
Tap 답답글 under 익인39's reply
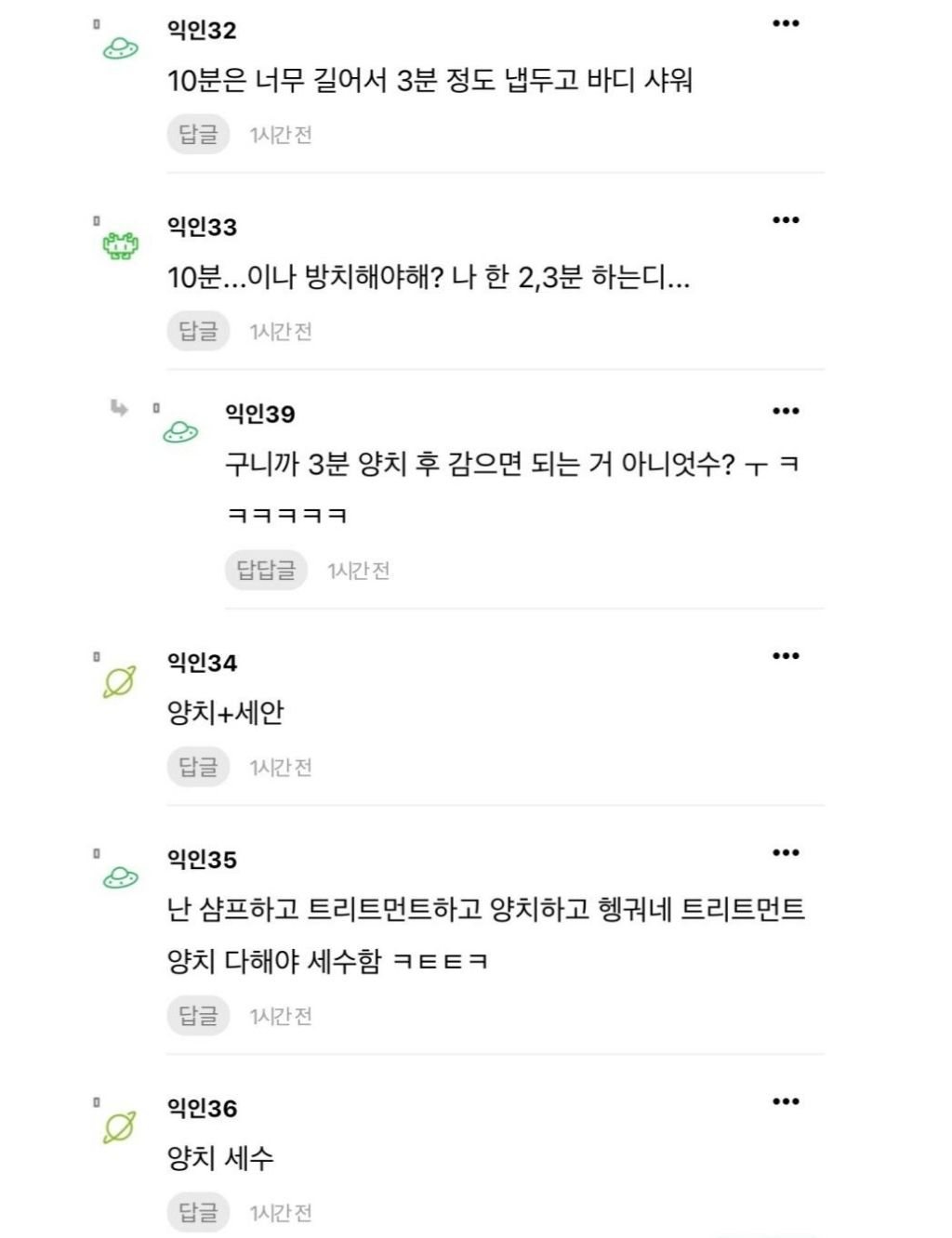coord(266,570)
